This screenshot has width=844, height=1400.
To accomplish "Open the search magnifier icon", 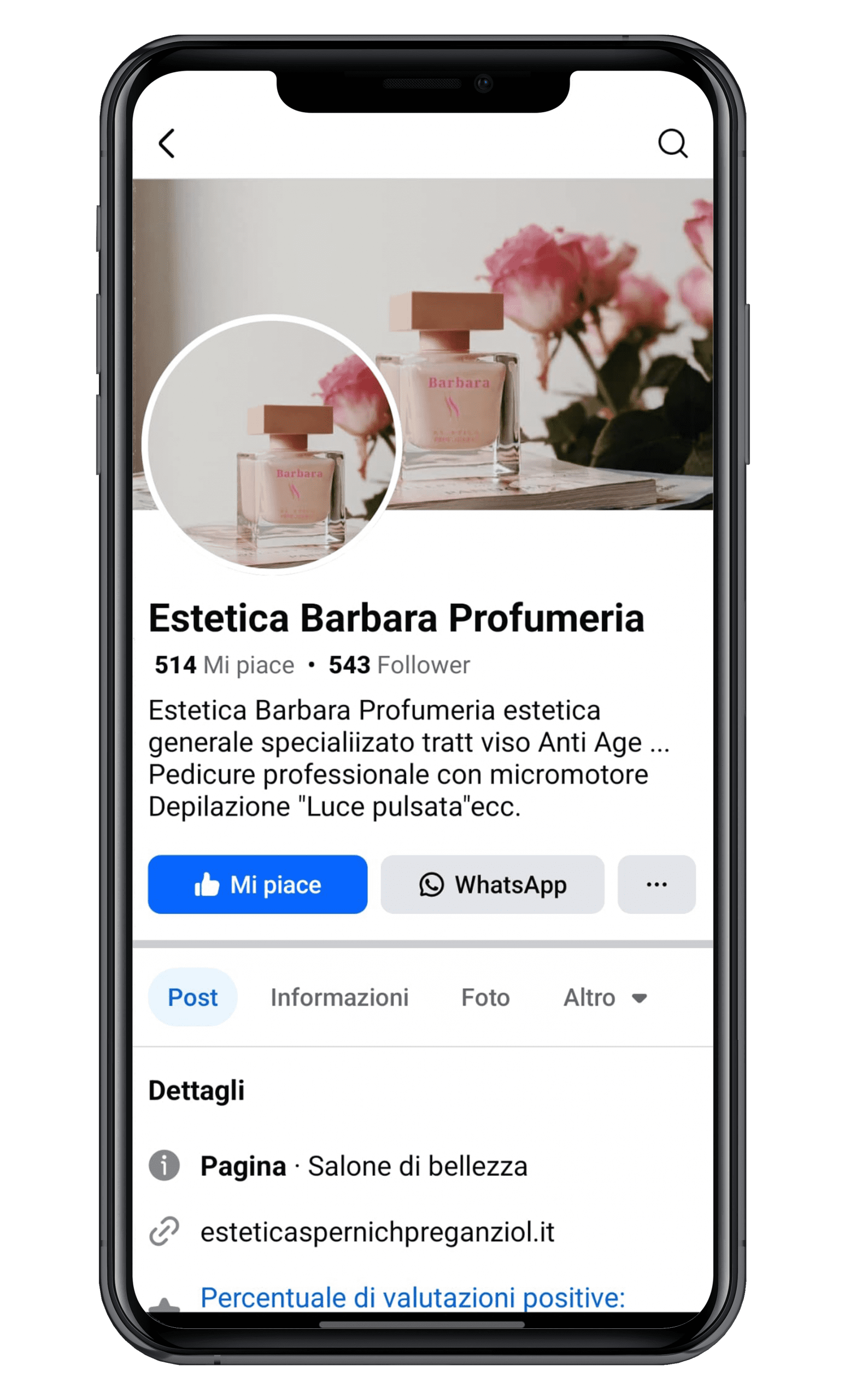I will (x=672, y=143).
